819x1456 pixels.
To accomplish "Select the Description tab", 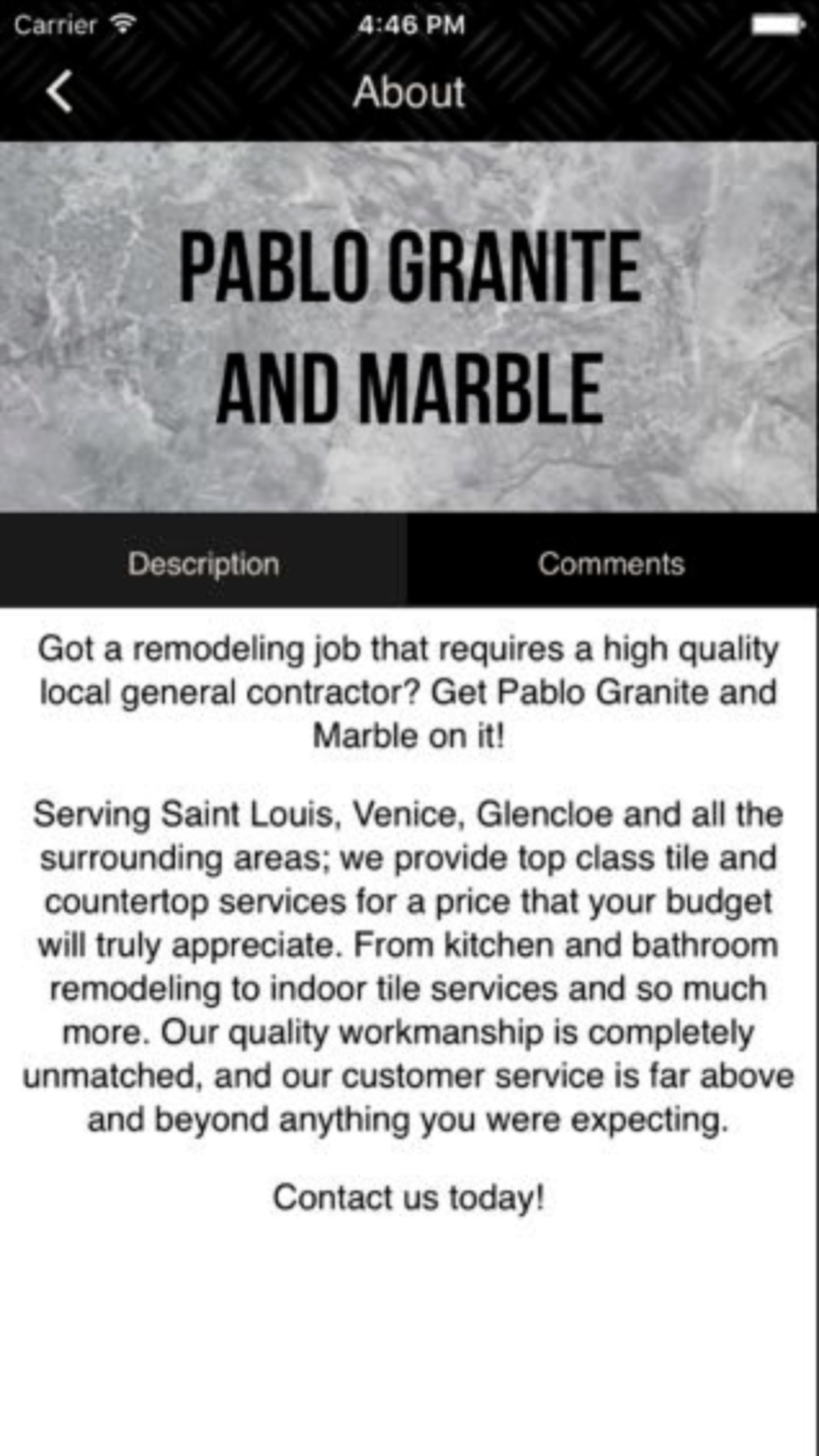I will 203,562.
